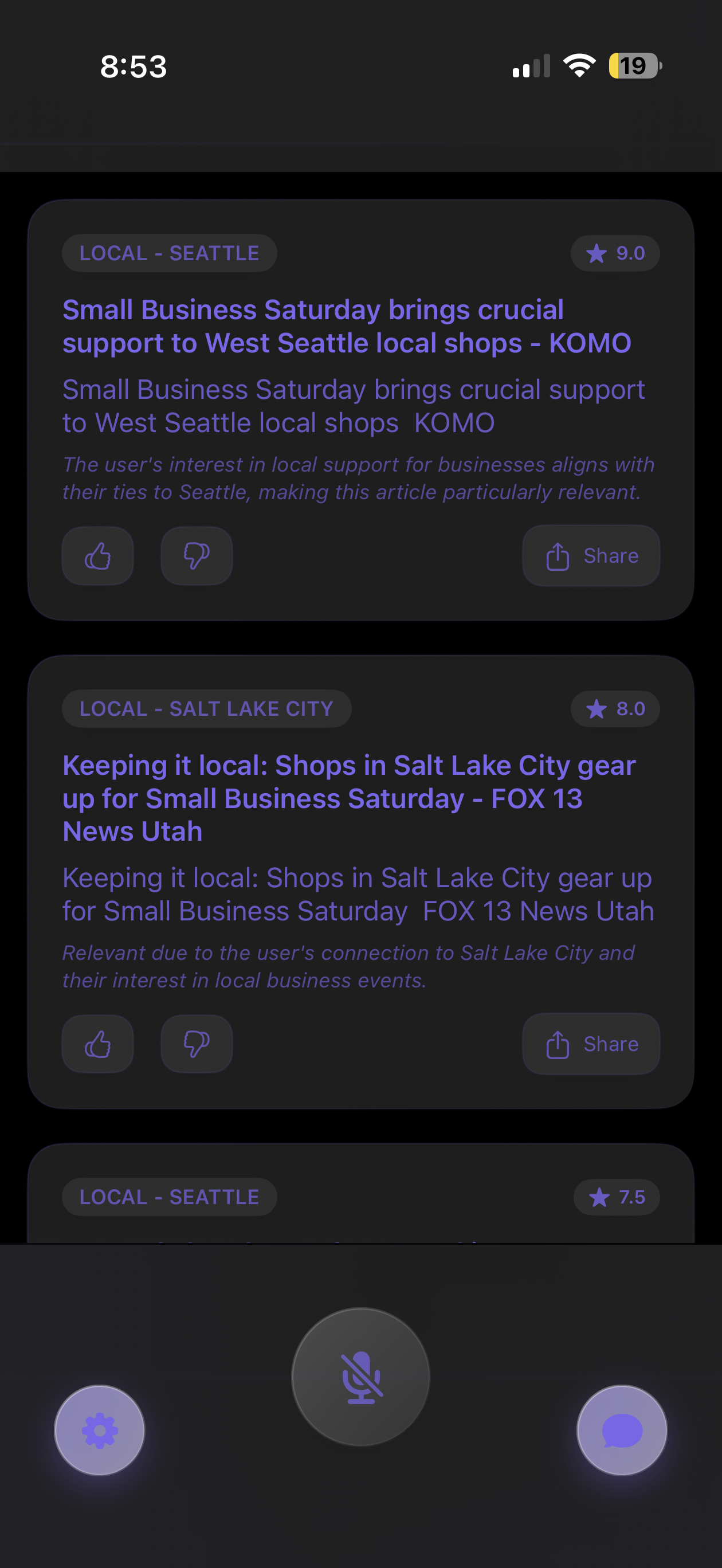Screen dimensions: 722x1568
Task: Tap the thumbs up on the Salt Lake City article
Action: coord(97,1043)
